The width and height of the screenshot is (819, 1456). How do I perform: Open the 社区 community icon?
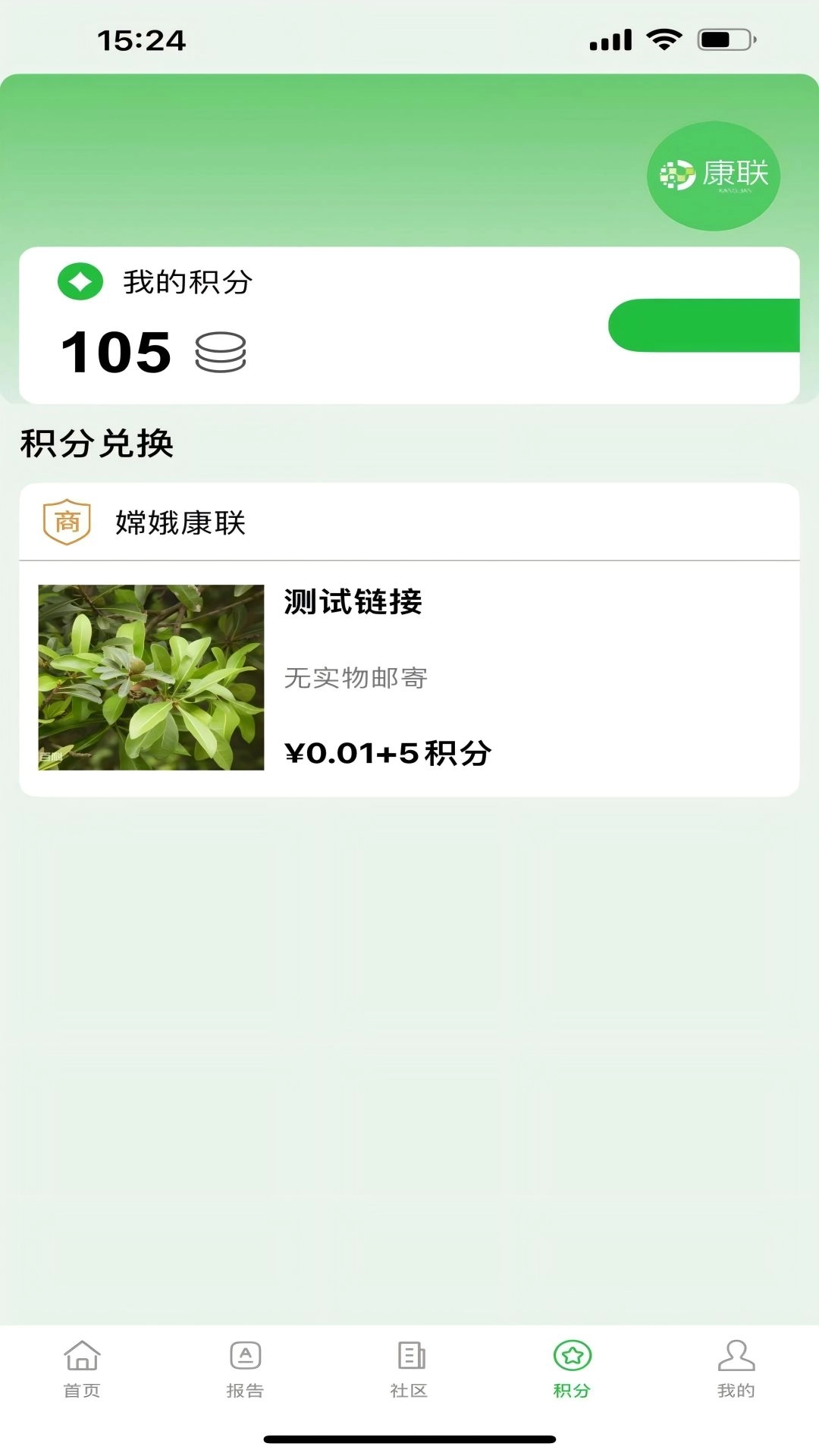pyautogui.click(x=409, y=1367)
